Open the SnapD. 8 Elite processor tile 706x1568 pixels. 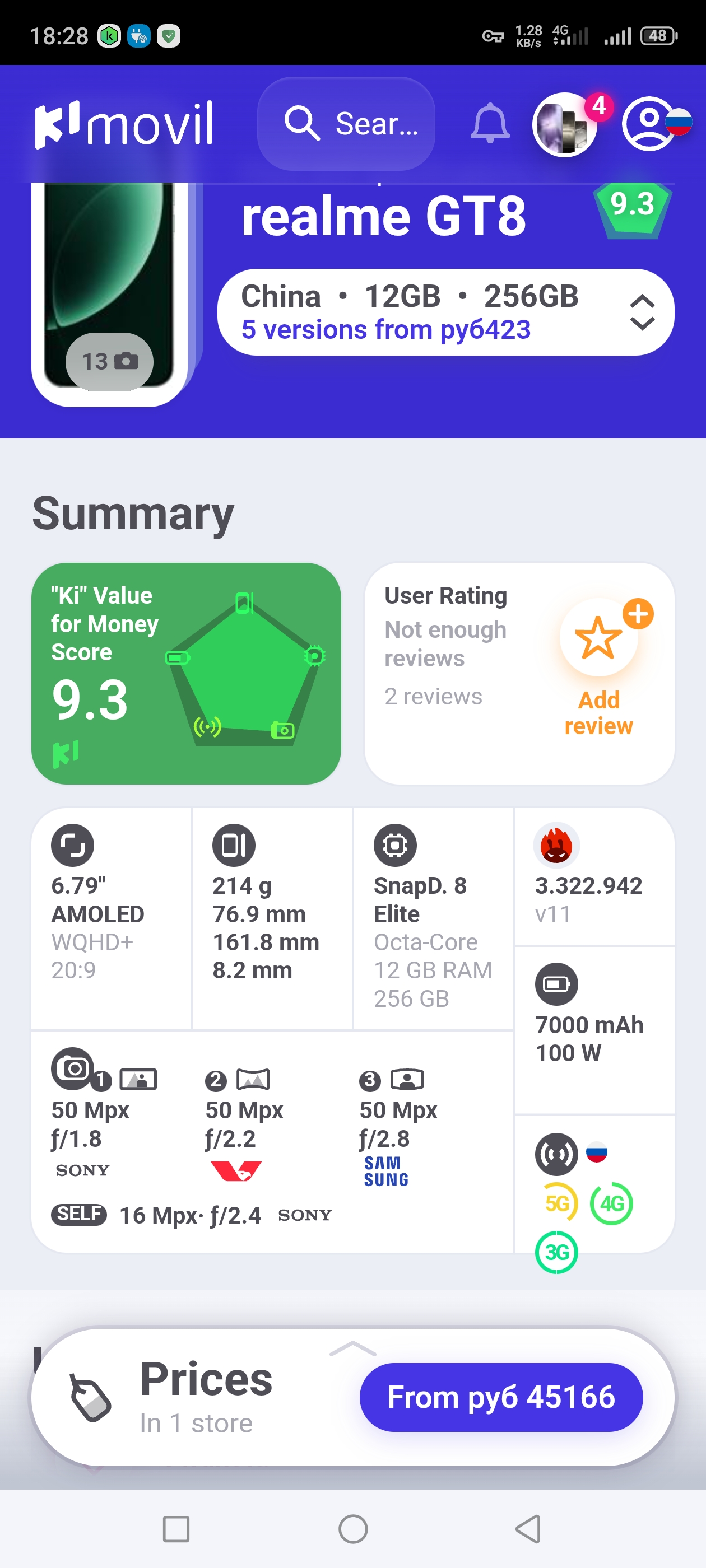pos(433,918)
